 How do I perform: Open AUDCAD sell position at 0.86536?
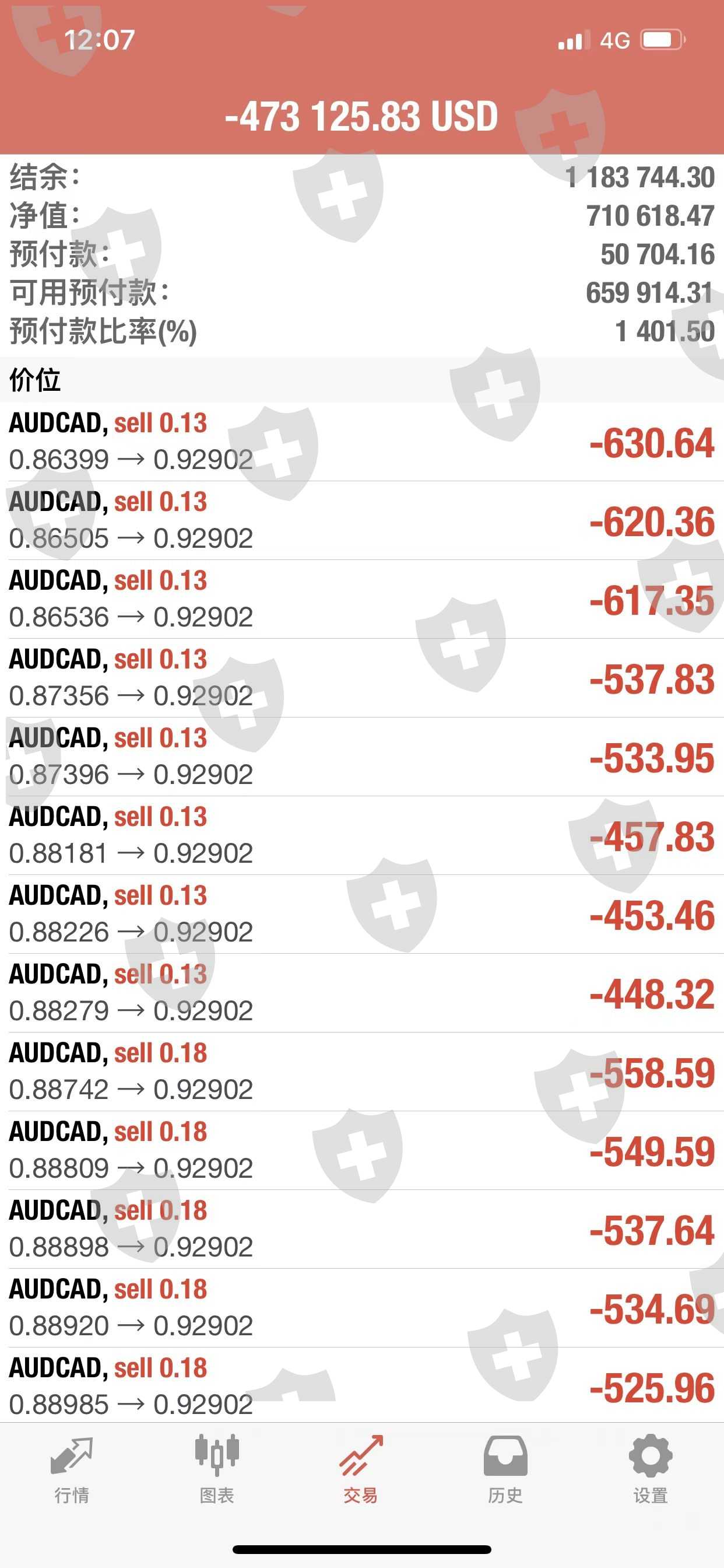pyautogui.click(x=361, y=599)
